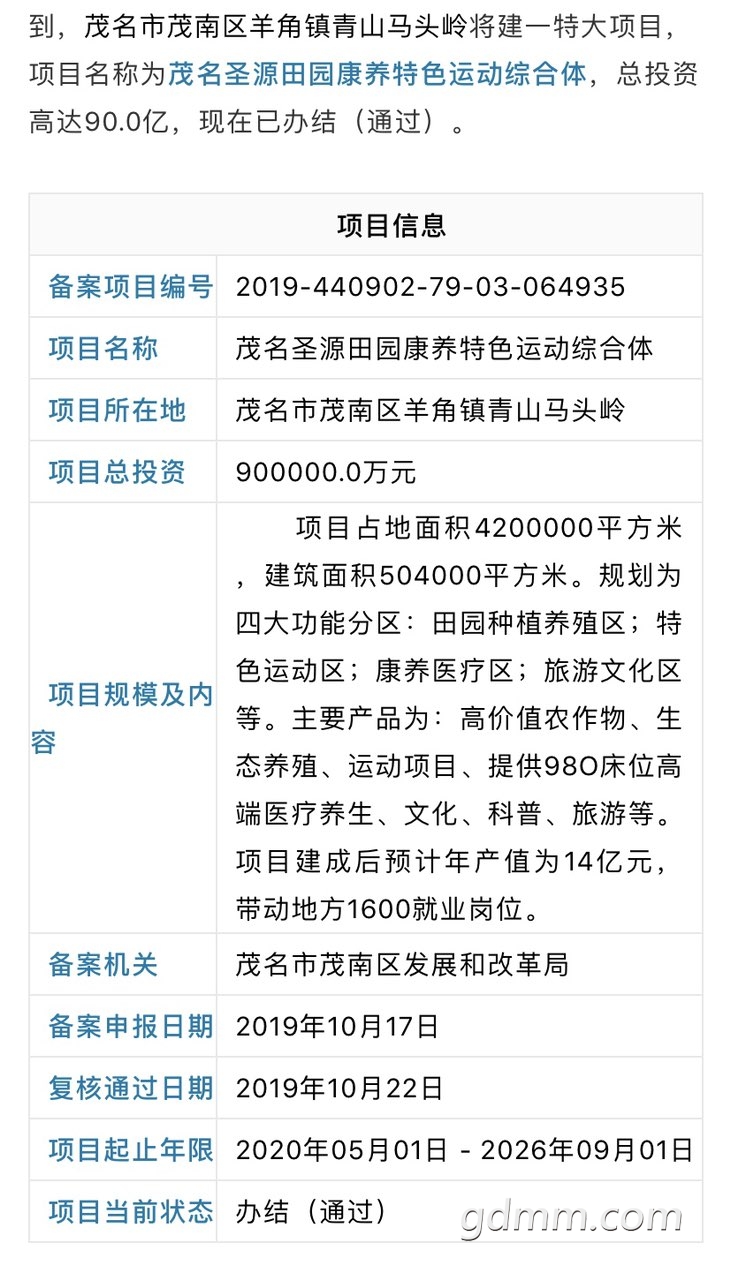
Task: Open the 茂名圣源田园康养特色运动综合体 project link
Action: (377, 74)
